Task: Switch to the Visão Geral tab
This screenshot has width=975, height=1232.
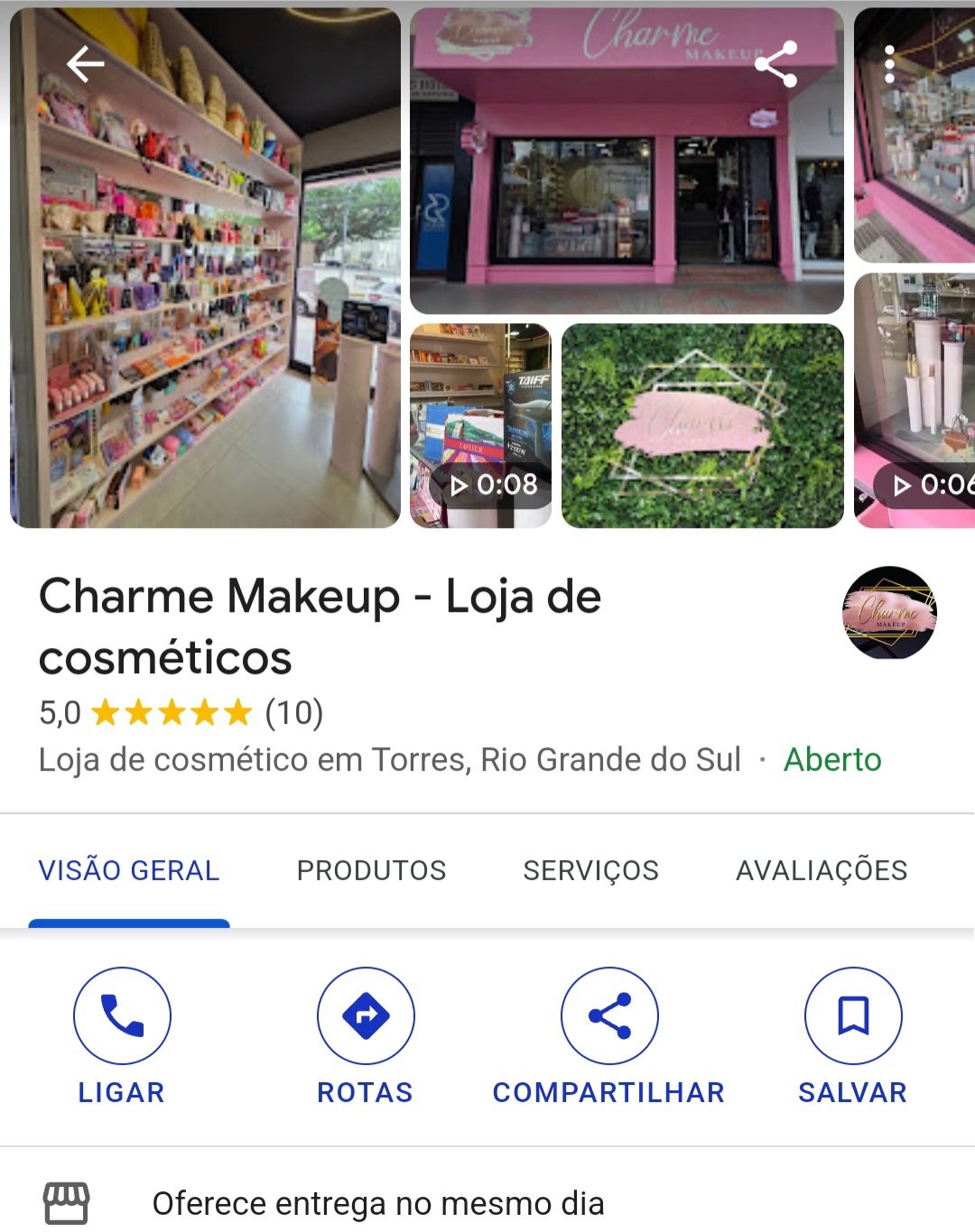Action: (129, 870)
